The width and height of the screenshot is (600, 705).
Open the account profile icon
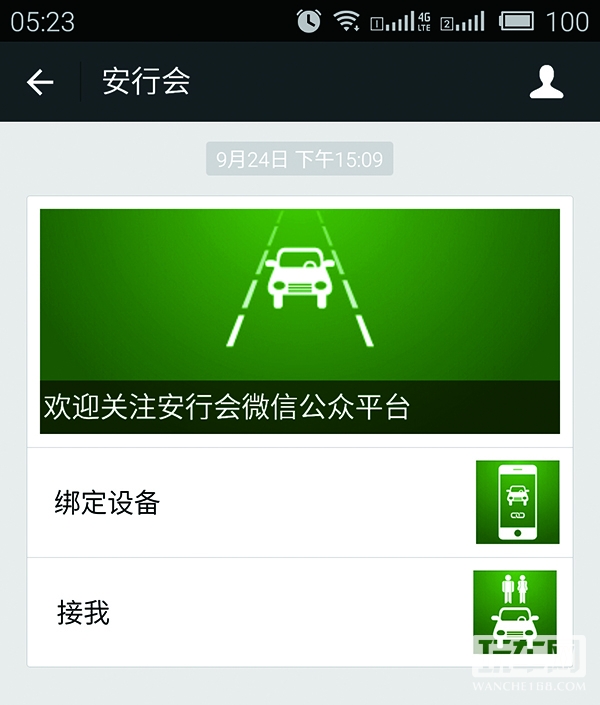pyautogui.click(x=546, y=82)
